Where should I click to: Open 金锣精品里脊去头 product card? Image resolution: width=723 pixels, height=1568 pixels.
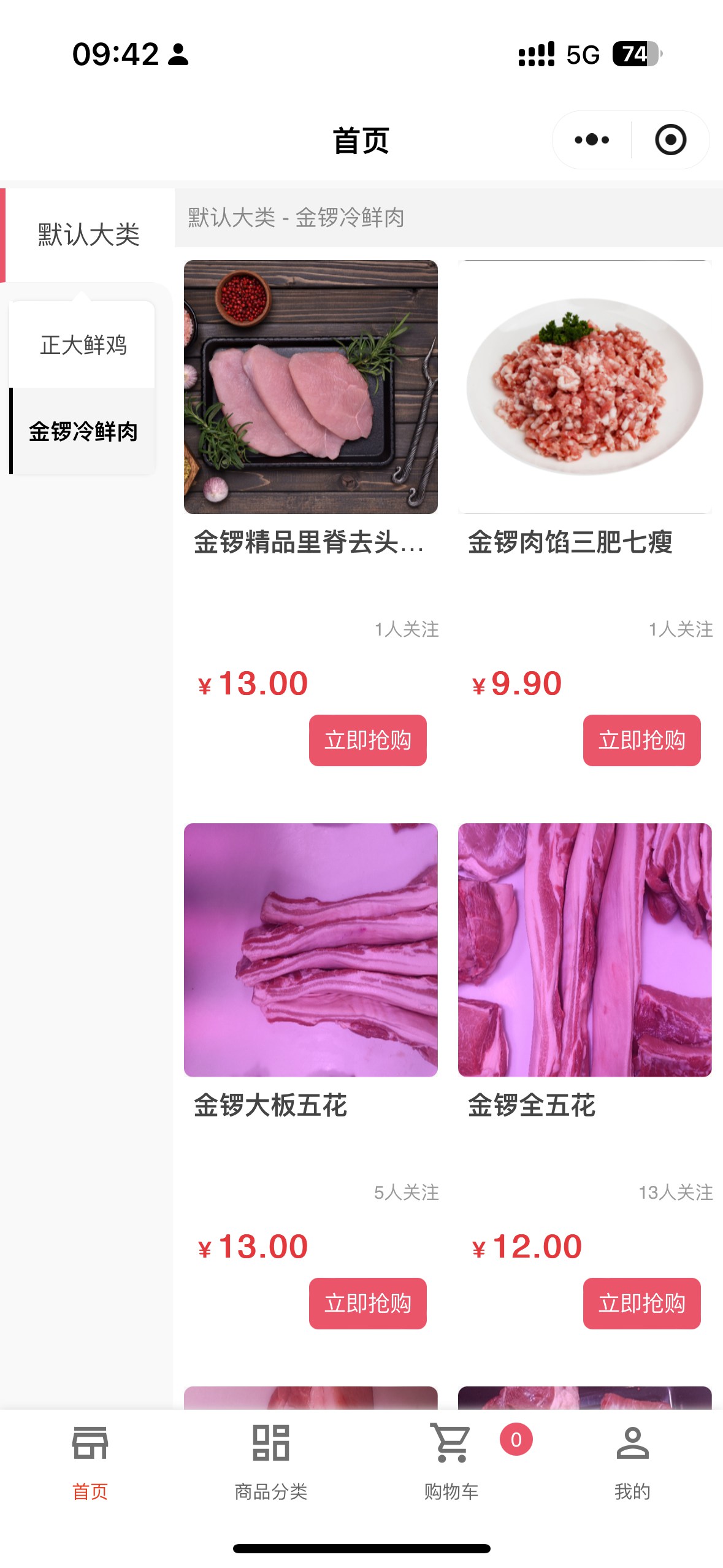(310, 388)
